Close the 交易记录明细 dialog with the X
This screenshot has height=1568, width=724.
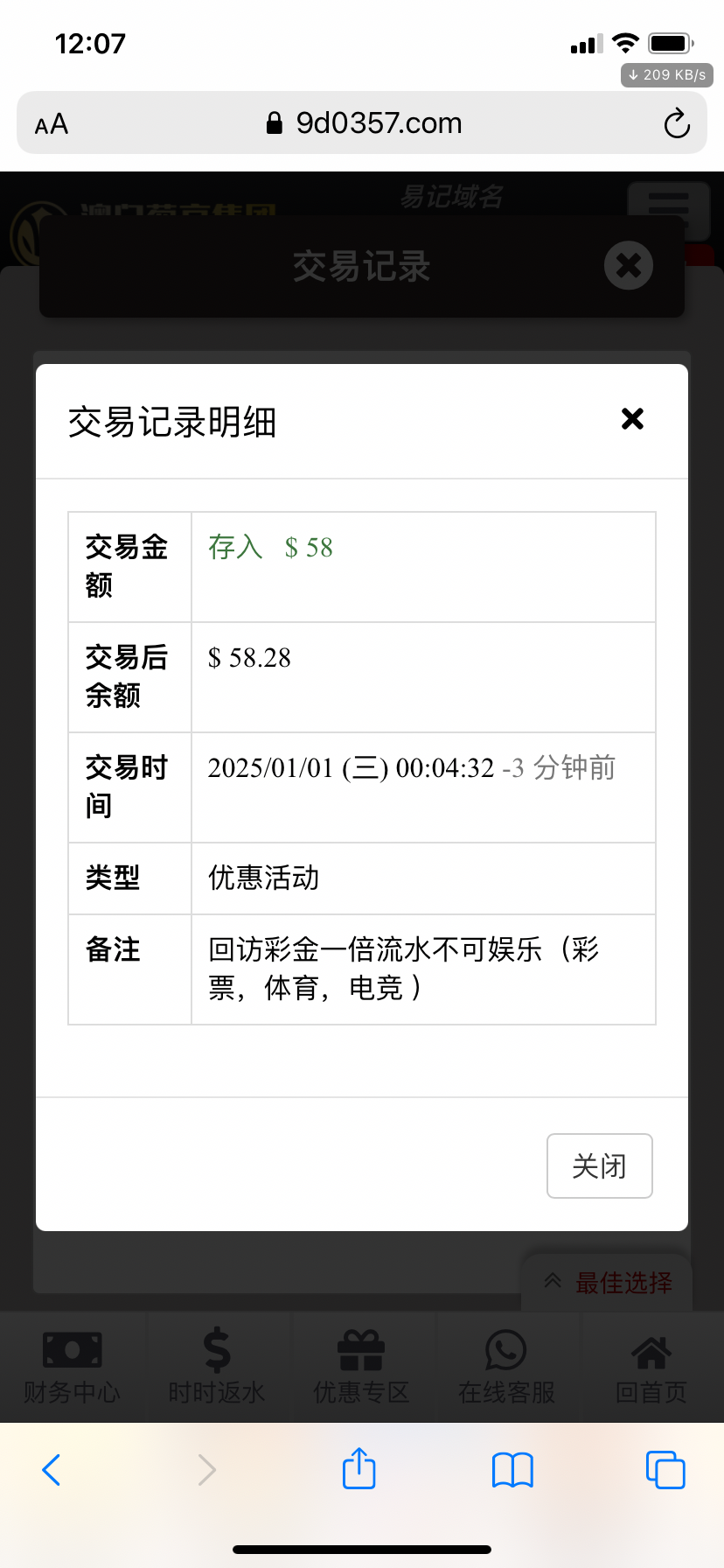(x=632, y=419)
